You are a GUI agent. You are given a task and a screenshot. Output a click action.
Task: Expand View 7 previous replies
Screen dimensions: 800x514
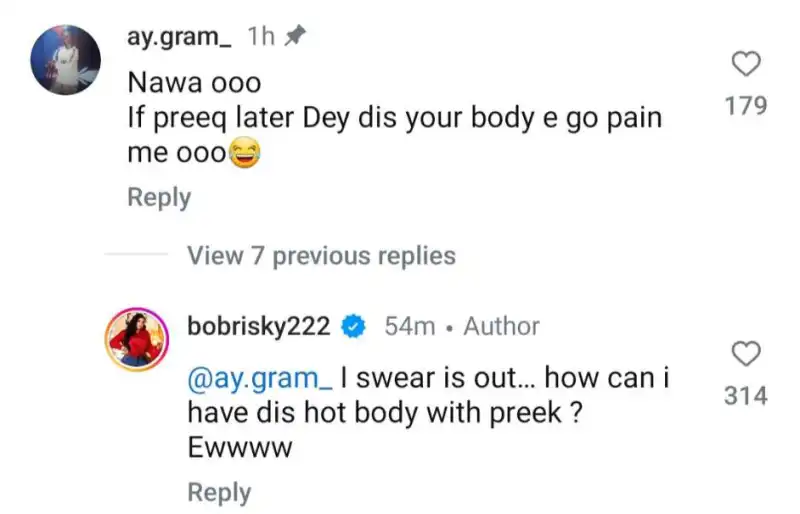click(x=321, y=256)
